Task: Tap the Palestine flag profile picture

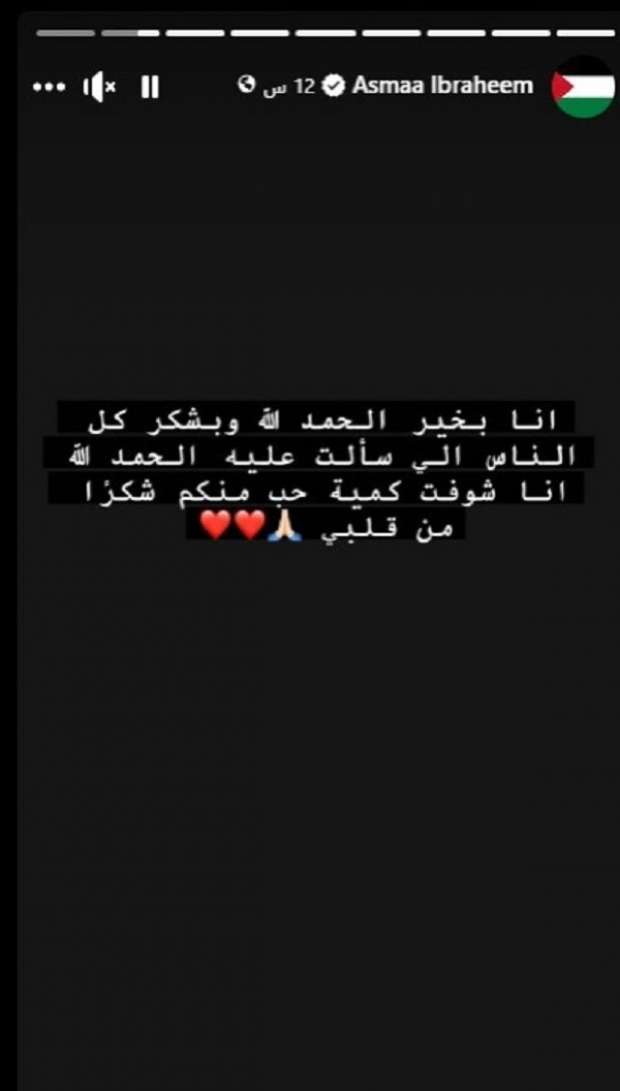Action: click(x=583, y=87)
